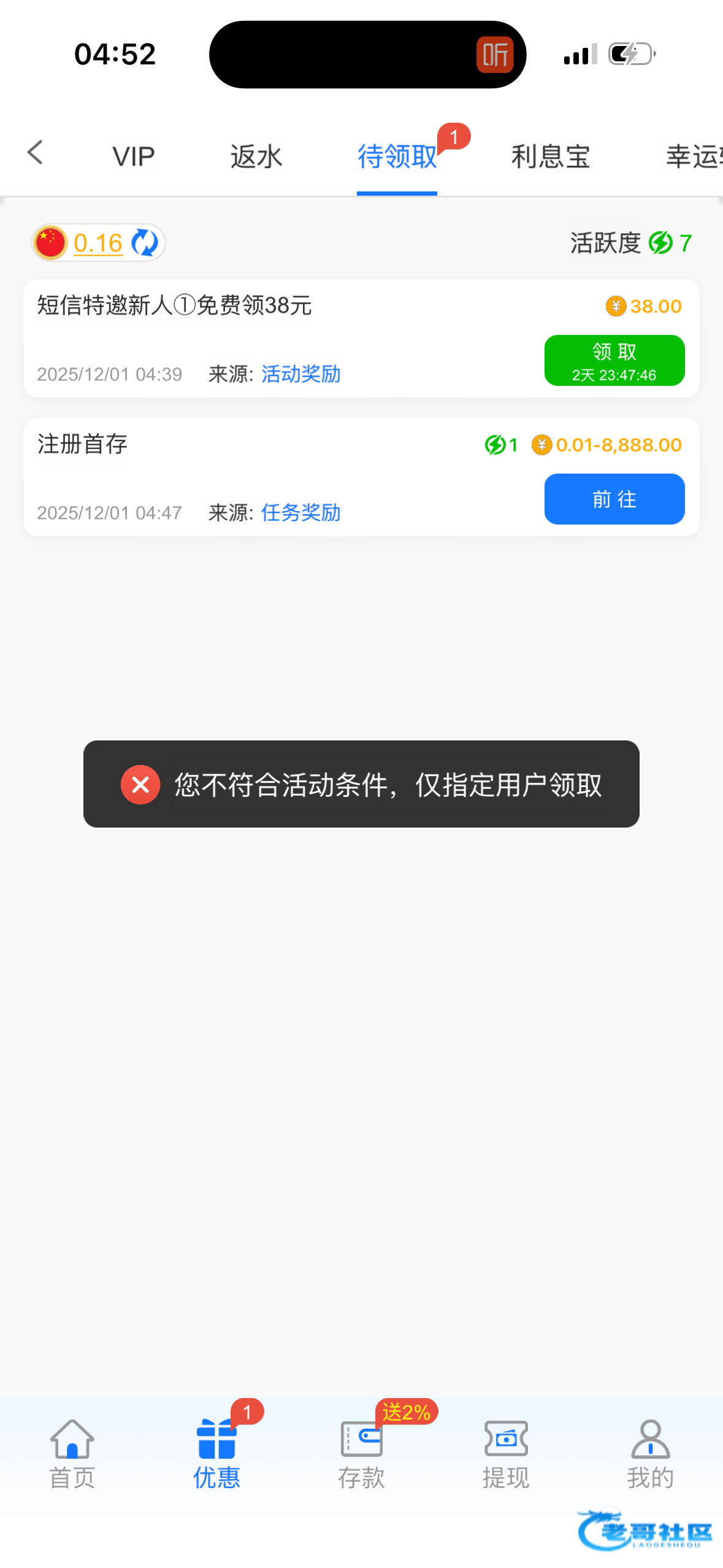The image size is (723, 1568).
Task: Refresh the 0.16 balance
Action: (x=145, y=243)
